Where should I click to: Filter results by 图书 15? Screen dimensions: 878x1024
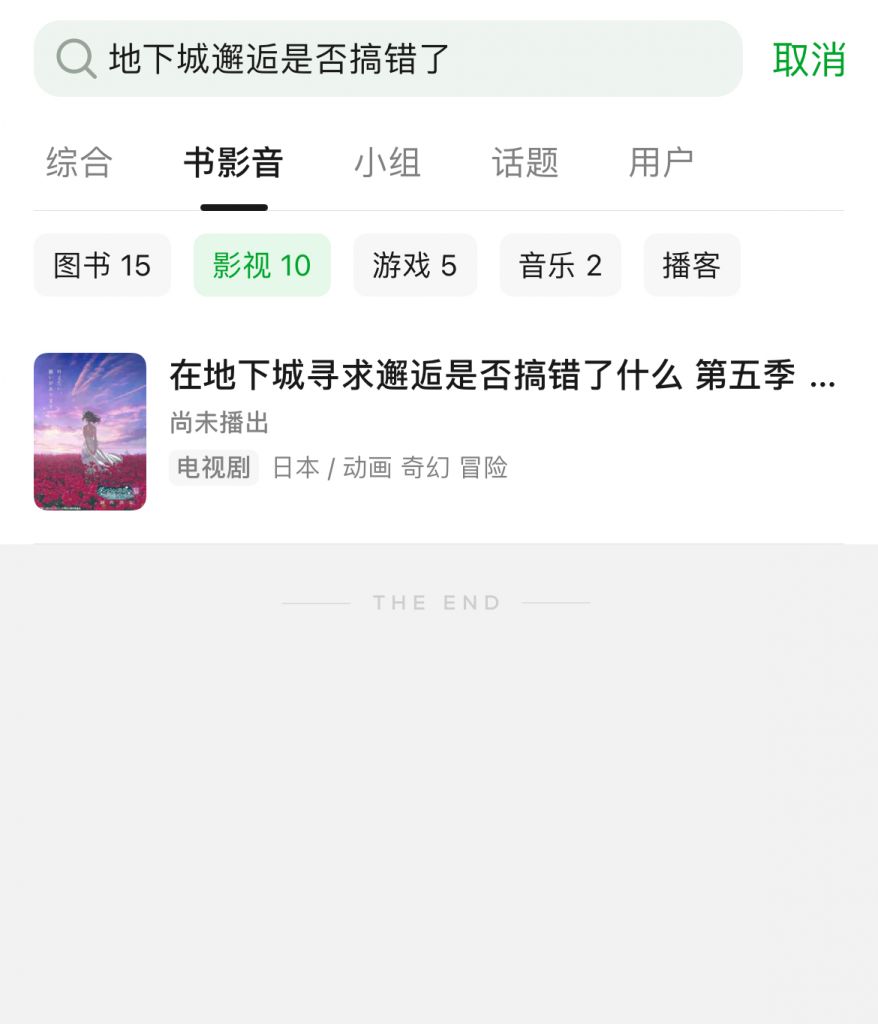[x=101, y=265]
